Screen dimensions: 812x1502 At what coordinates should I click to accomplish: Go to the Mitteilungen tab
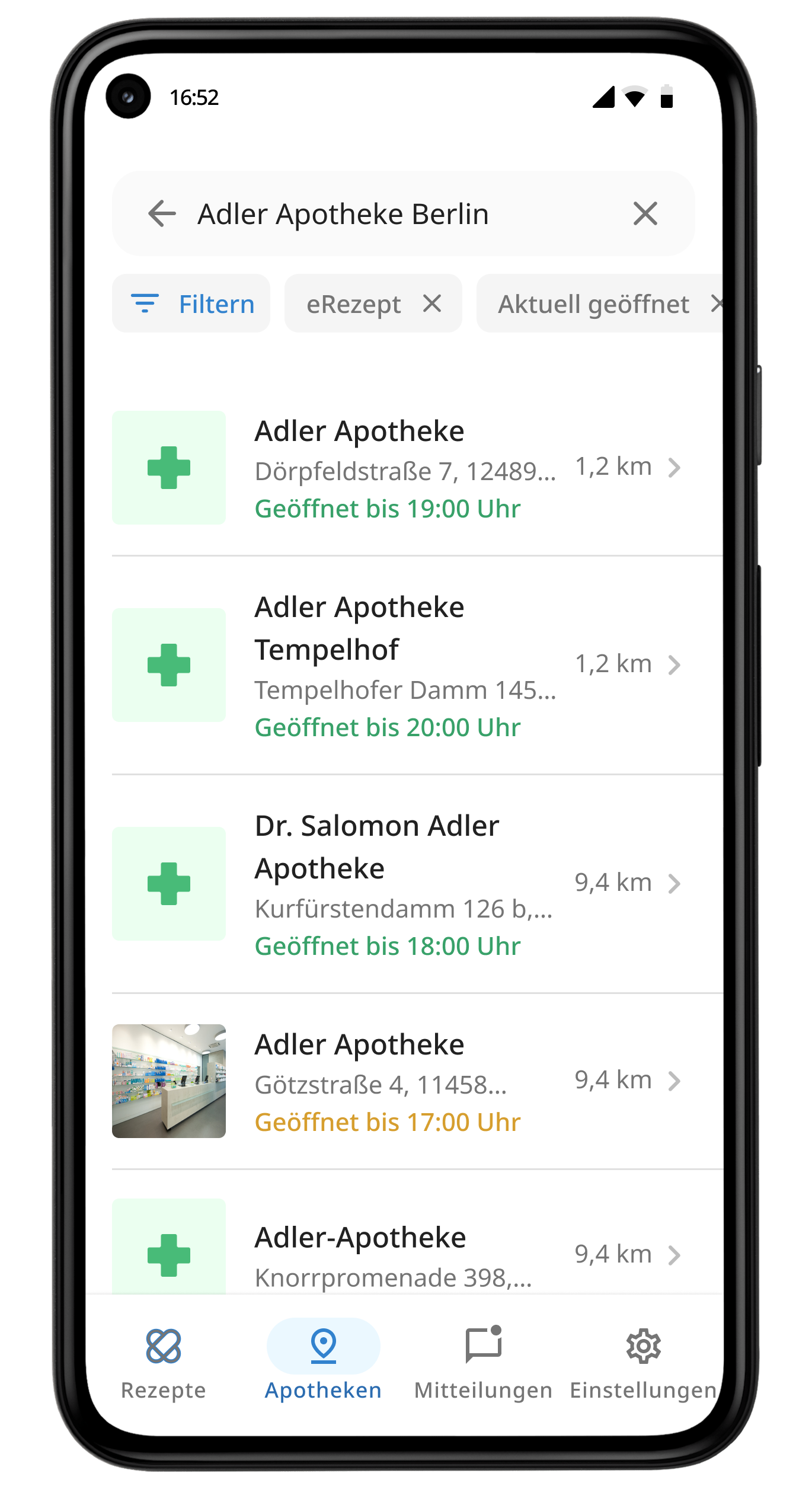[484, 1362]
